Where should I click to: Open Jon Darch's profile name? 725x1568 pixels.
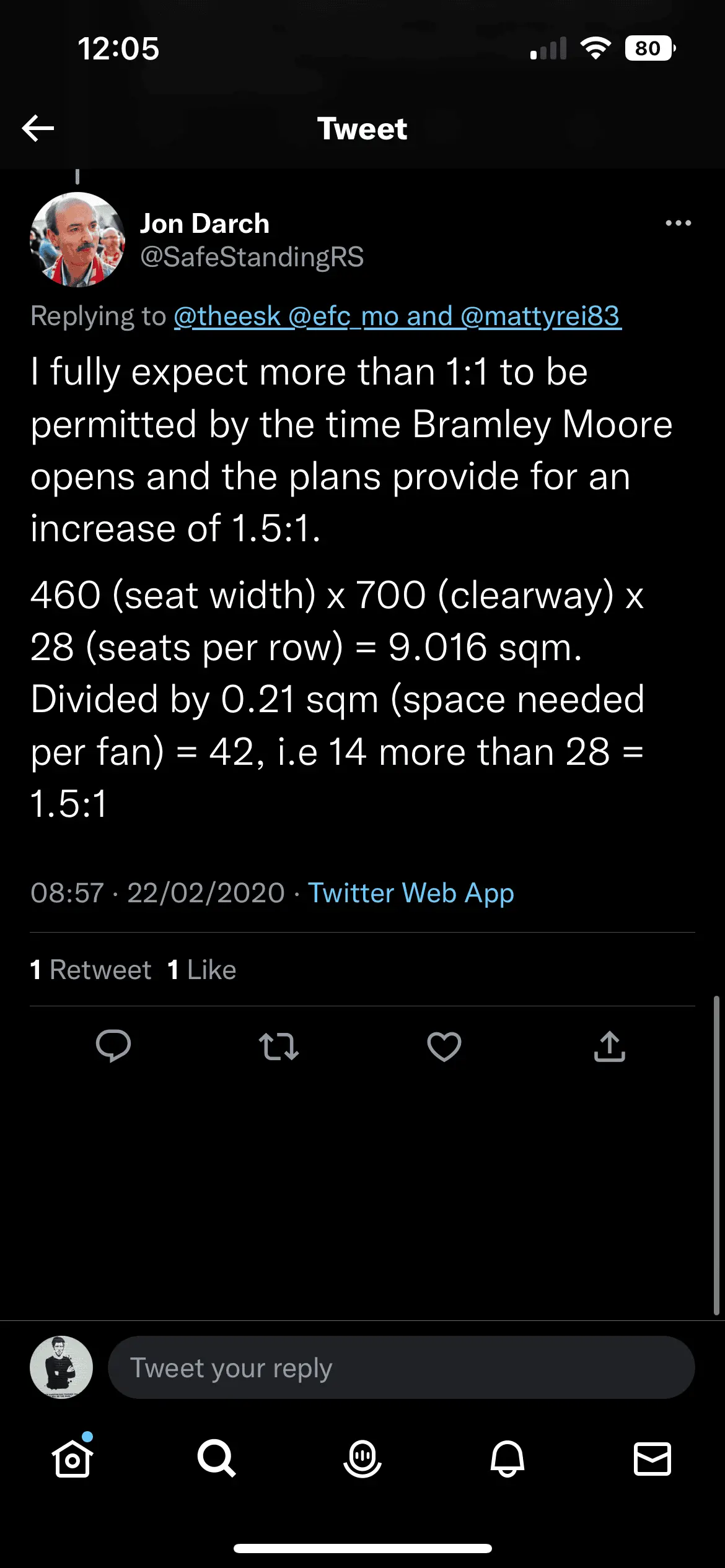[204, 224]
